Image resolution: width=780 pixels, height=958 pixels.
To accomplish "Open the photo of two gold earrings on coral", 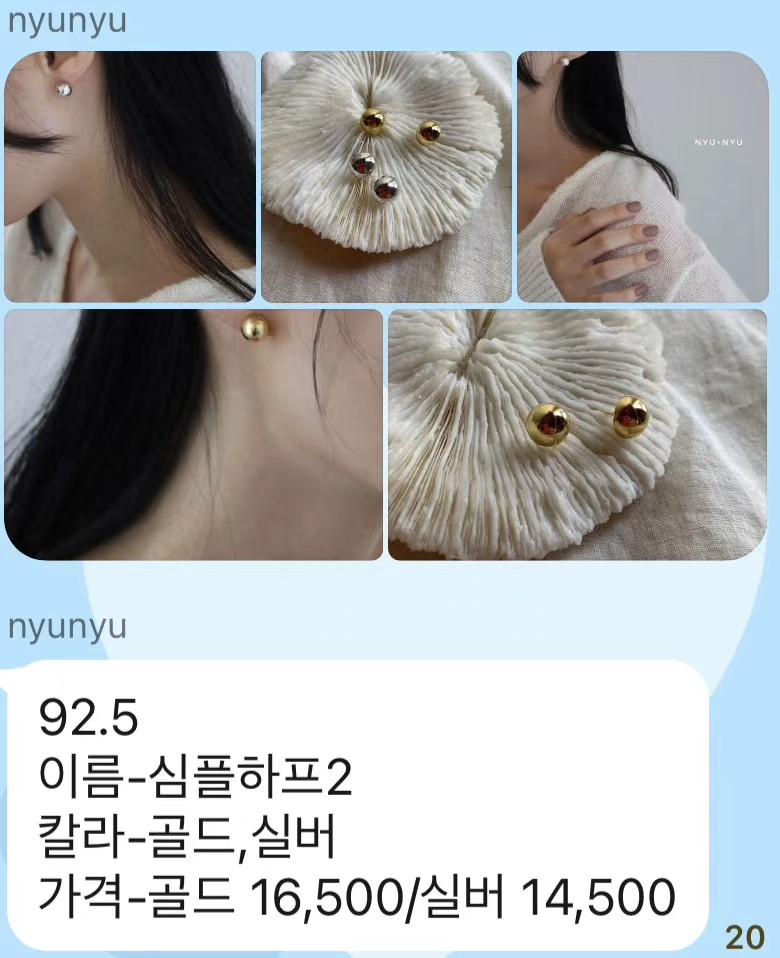I will point(577,434).
